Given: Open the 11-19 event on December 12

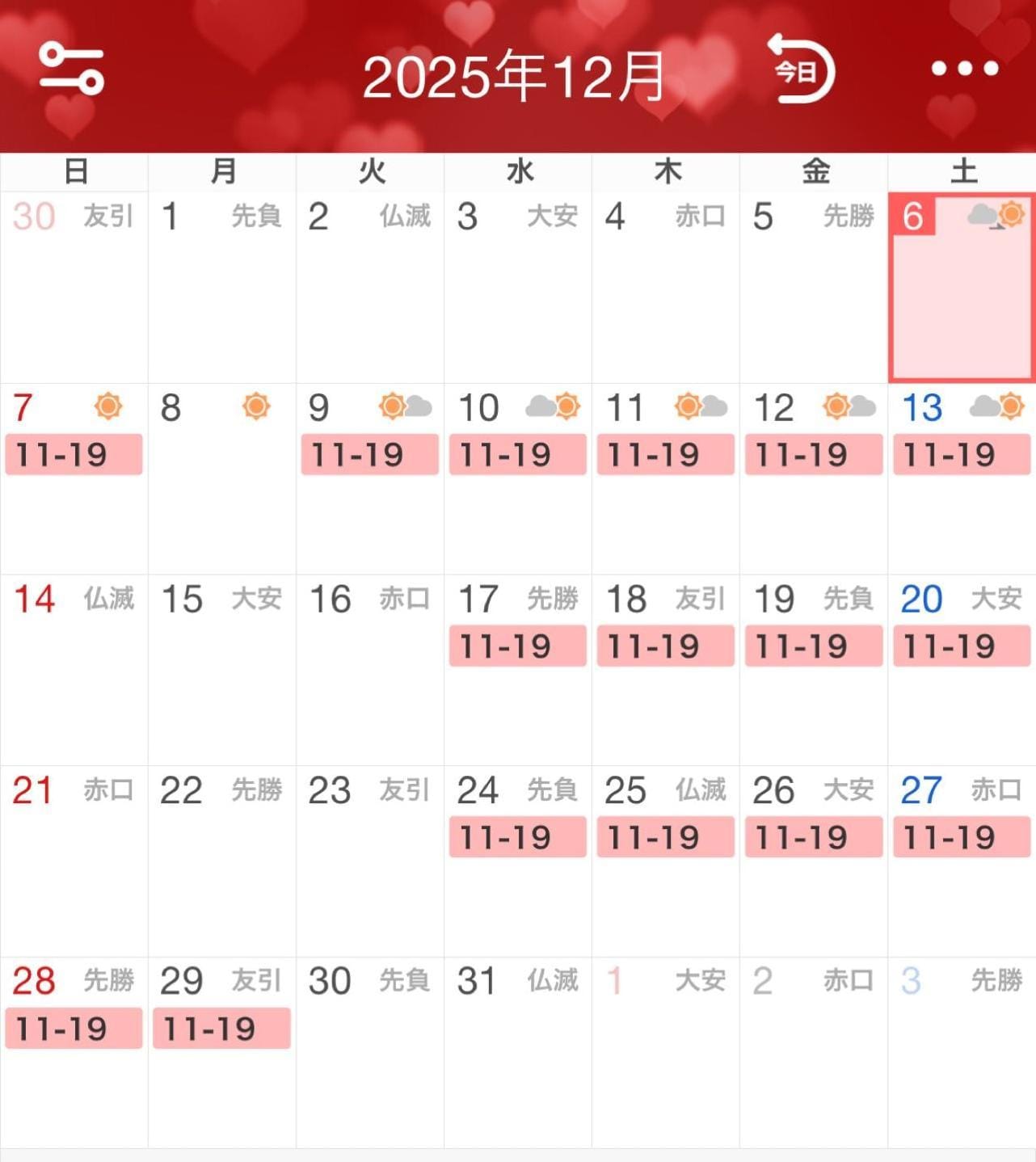Looking at the screenshot, I should (x=813, y=455).
